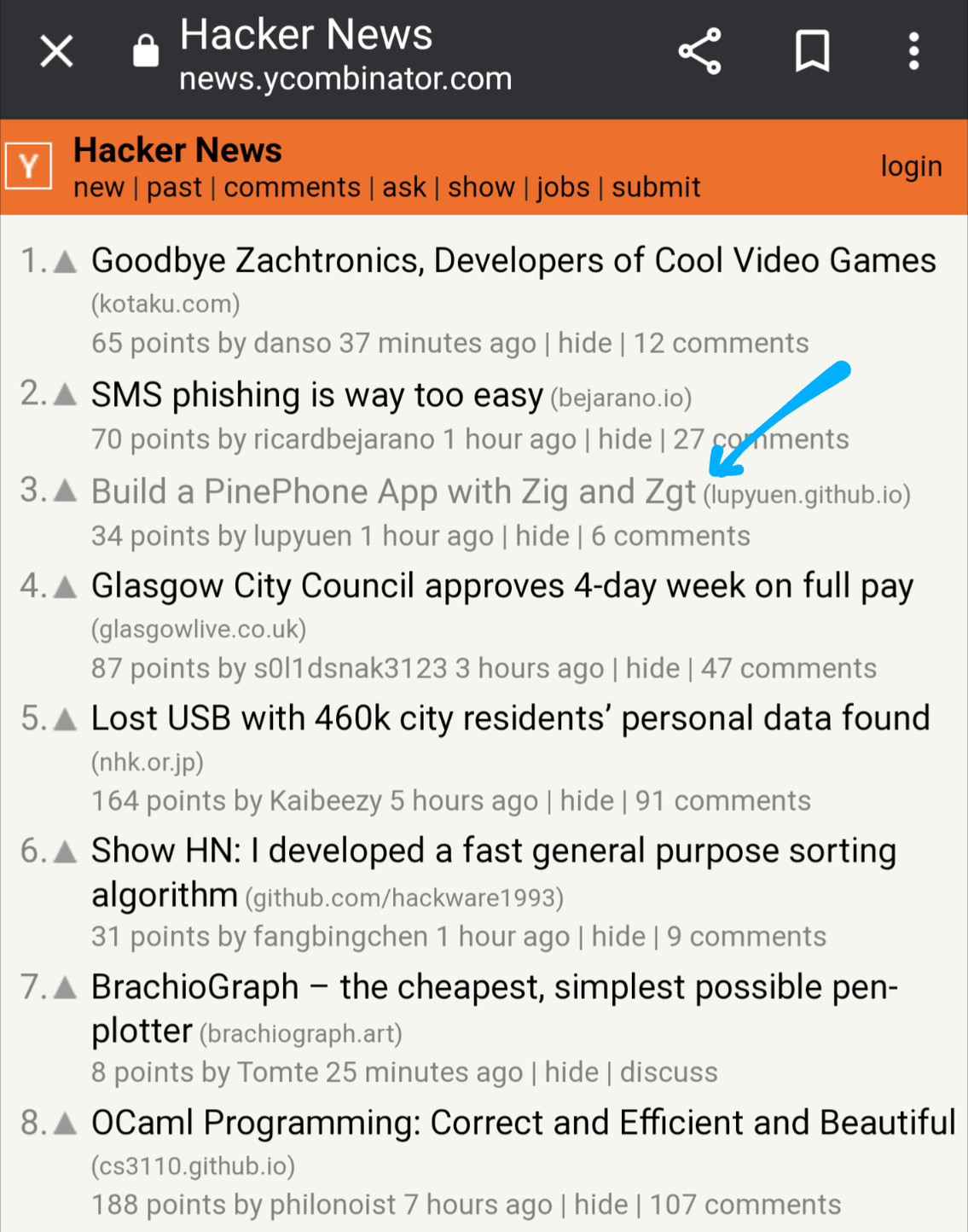Tap discuss under BrachioGraph story
The width and height of the screenshot is (968, 1232).
coord(669,1072)
